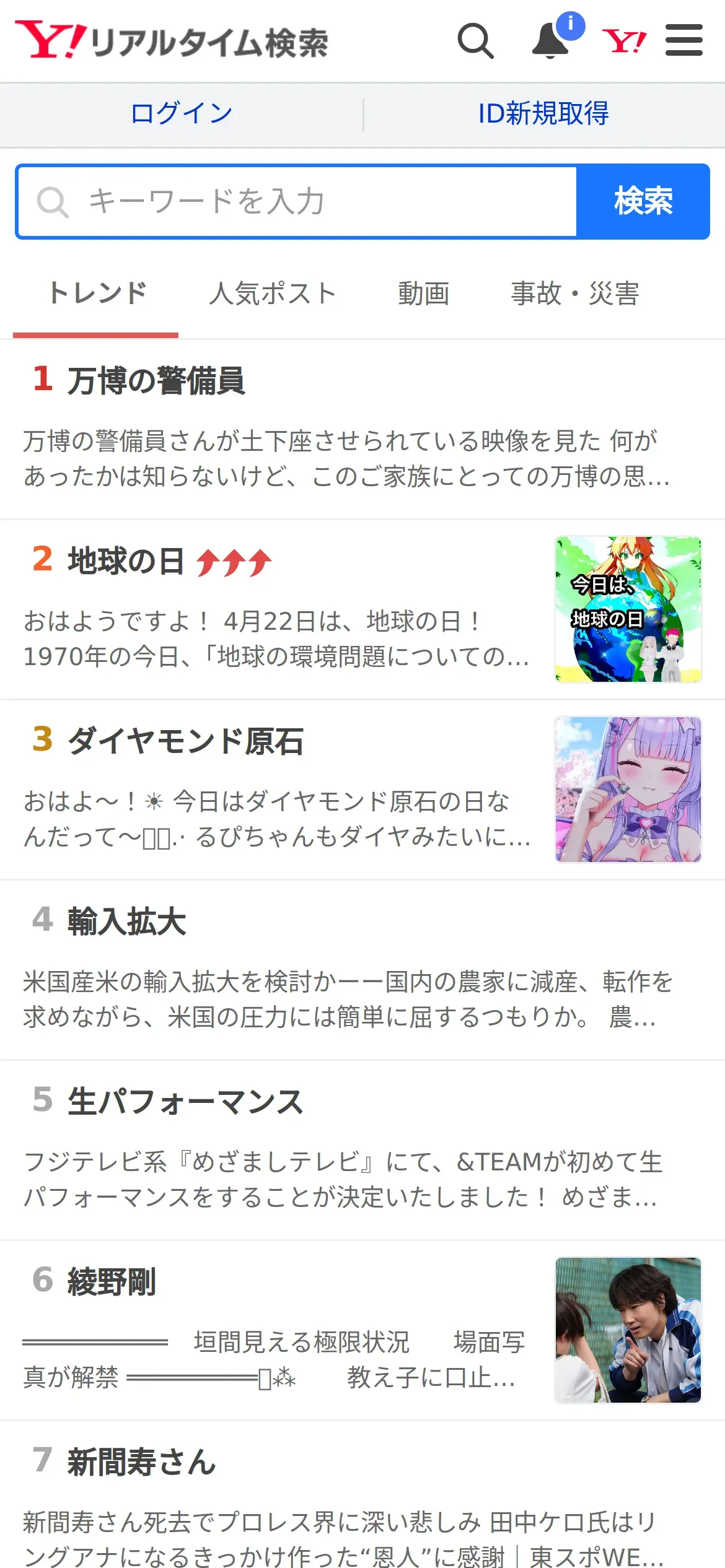This screenshot has width=725, height=1568.
Task: View trend 5 生パフォーマンス
Action: tap(185, 1102)
